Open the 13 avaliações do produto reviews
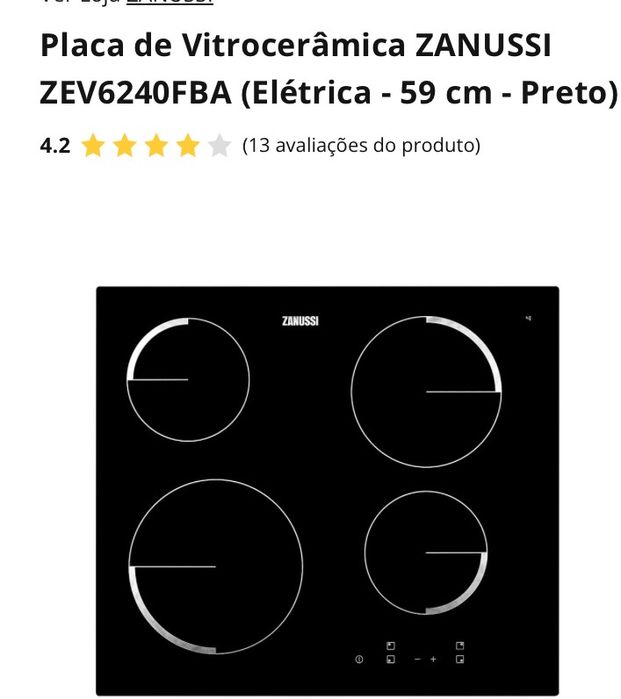Viewport: 621px width, 699px height. click(x=361, y=146)
